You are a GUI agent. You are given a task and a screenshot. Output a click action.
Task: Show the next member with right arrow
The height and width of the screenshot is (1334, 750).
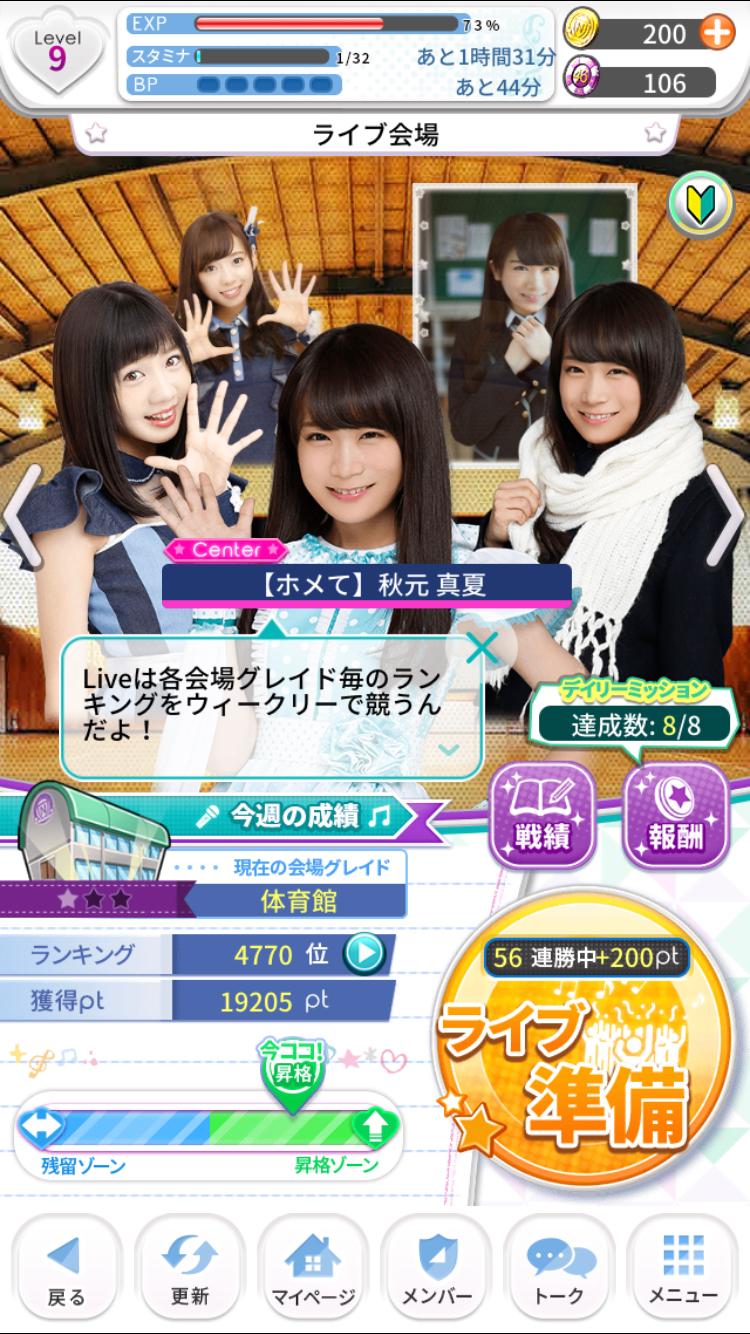coord(727,515)
